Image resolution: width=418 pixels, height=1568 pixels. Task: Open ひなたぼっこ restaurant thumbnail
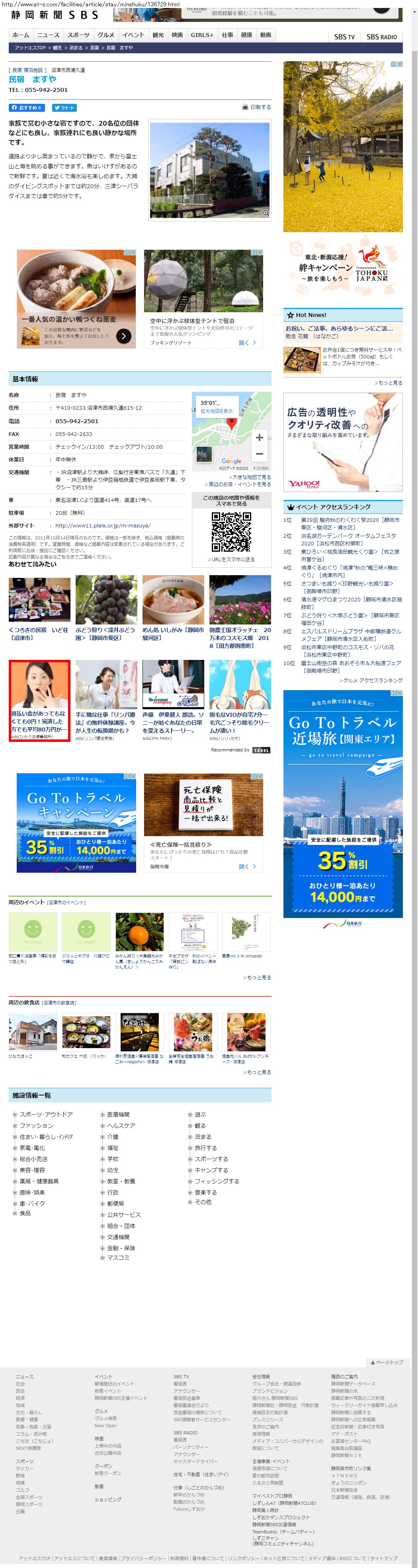[33, 1032]
